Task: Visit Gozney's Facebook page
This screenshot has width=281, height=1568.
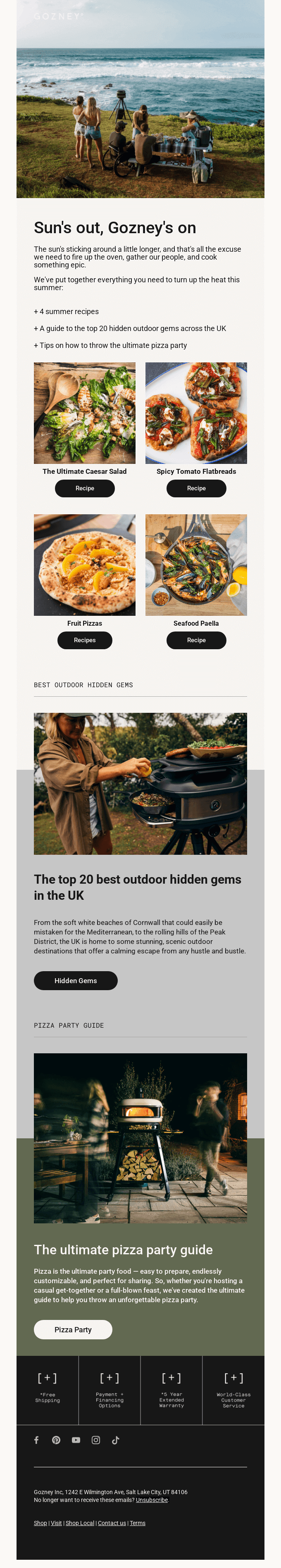Action: (37, 1440)
